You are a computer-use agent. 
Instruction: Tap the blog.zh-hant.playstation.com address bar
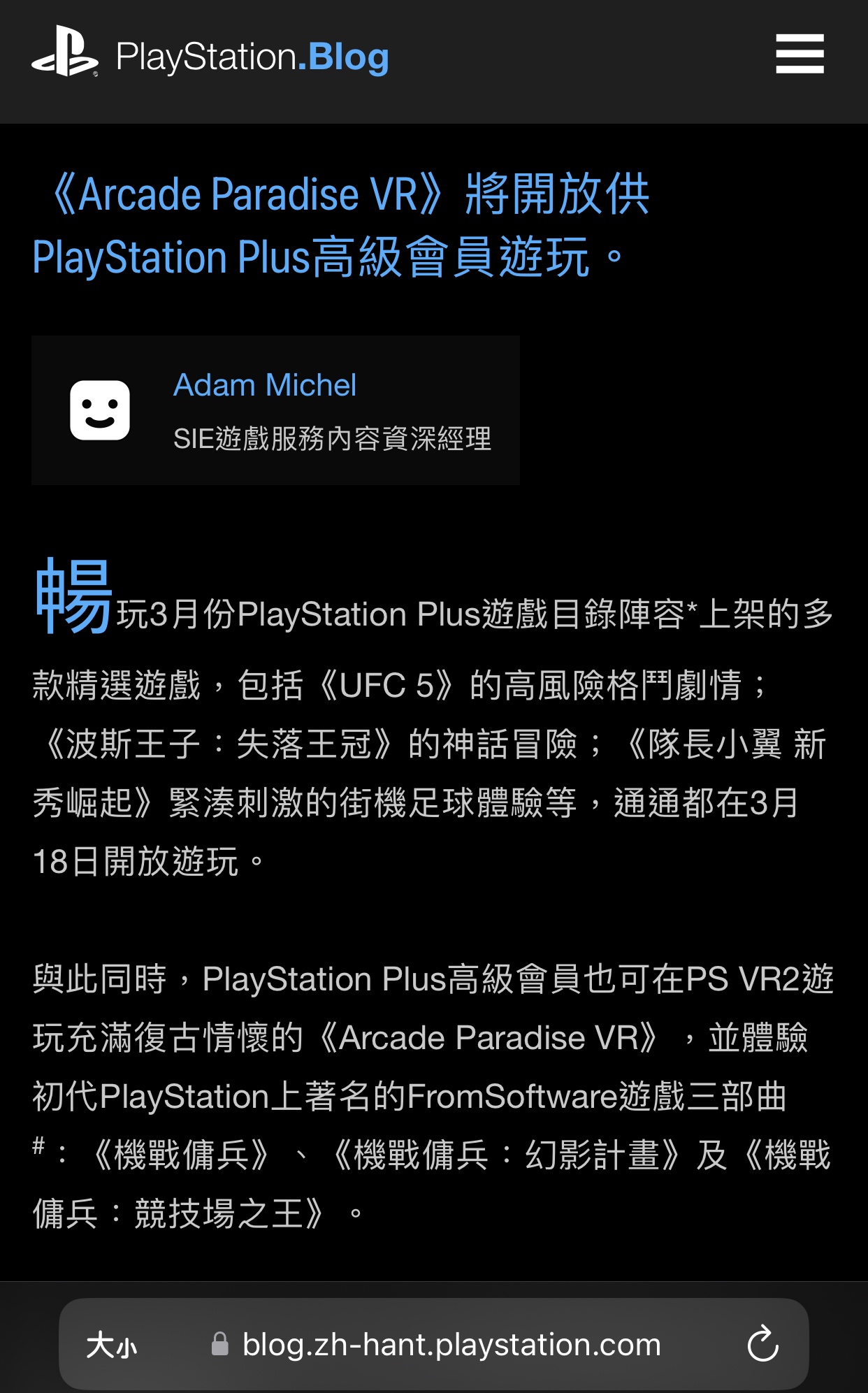450,1345
